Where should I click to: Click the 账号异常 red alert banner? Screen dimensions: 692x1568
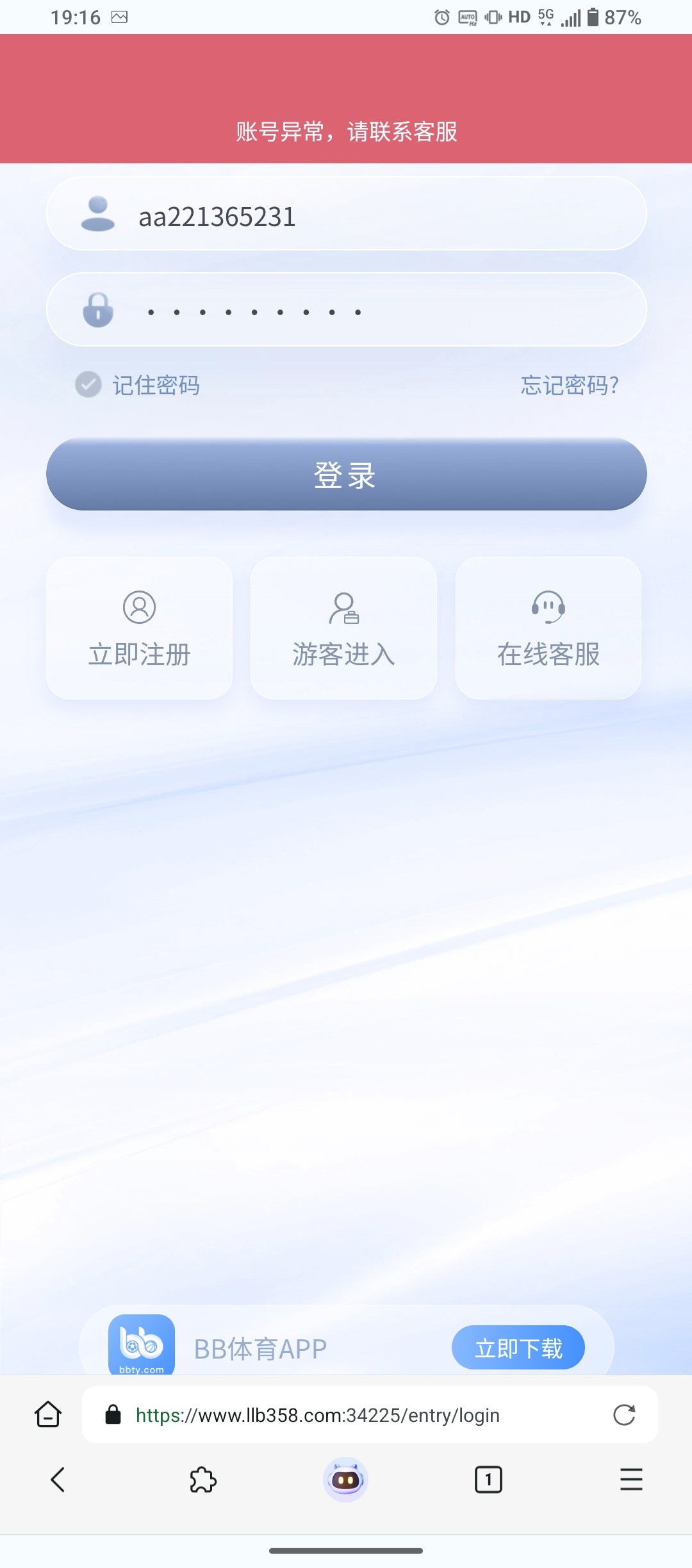click(x=346, y=133)
